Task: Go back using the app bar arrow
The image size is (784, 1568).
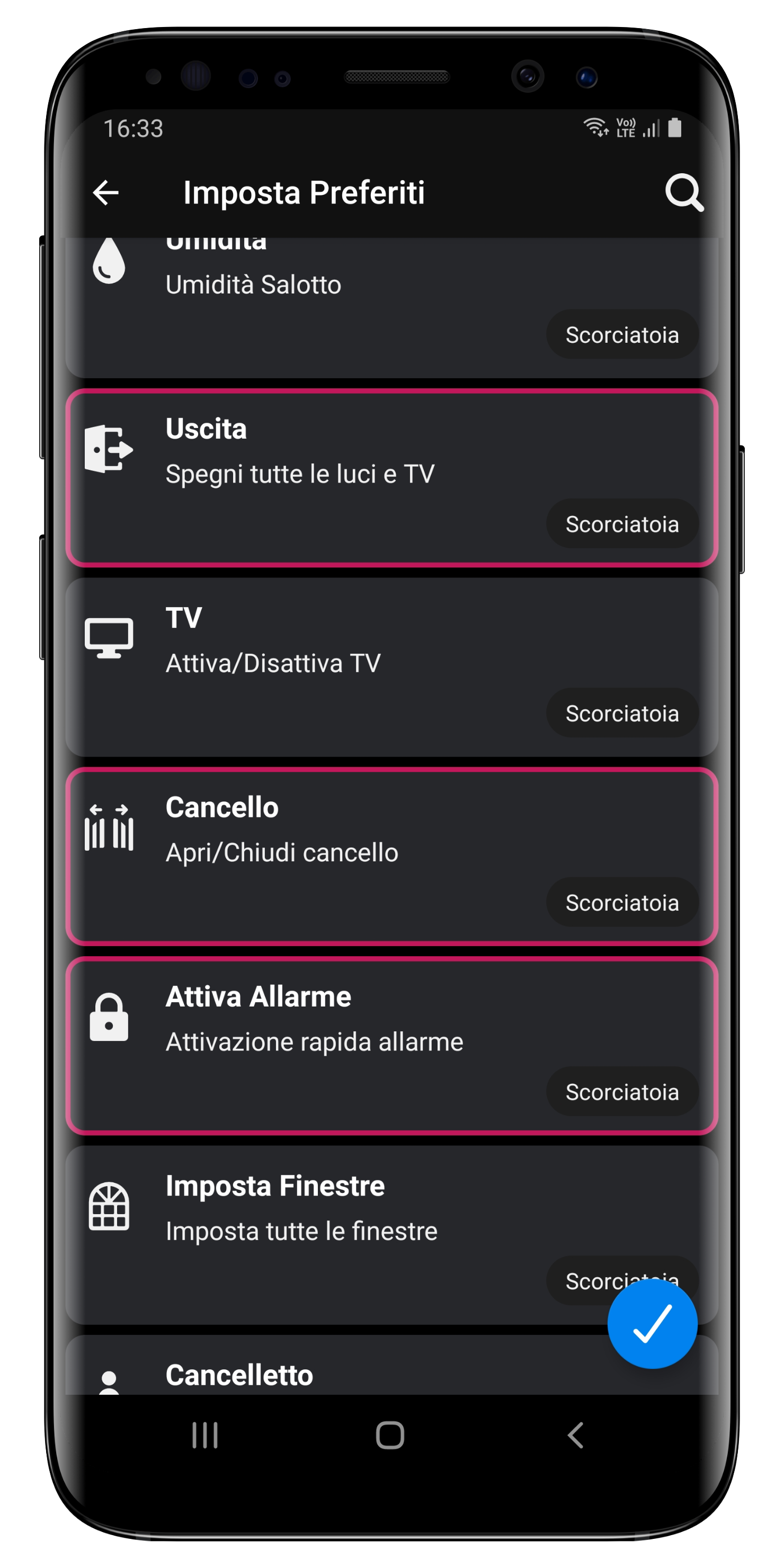Action: click(x=105, y=193)
